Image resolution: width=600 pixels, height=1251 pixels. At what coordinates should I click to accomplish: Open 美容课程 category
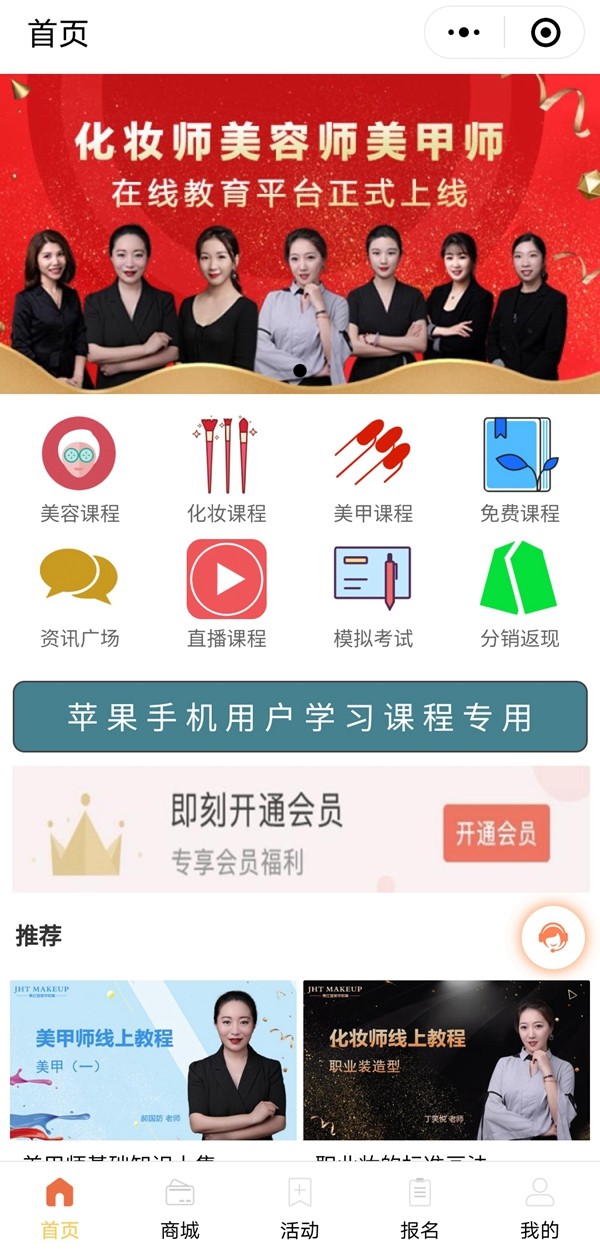pyautogui.click(x=79, y=470)
